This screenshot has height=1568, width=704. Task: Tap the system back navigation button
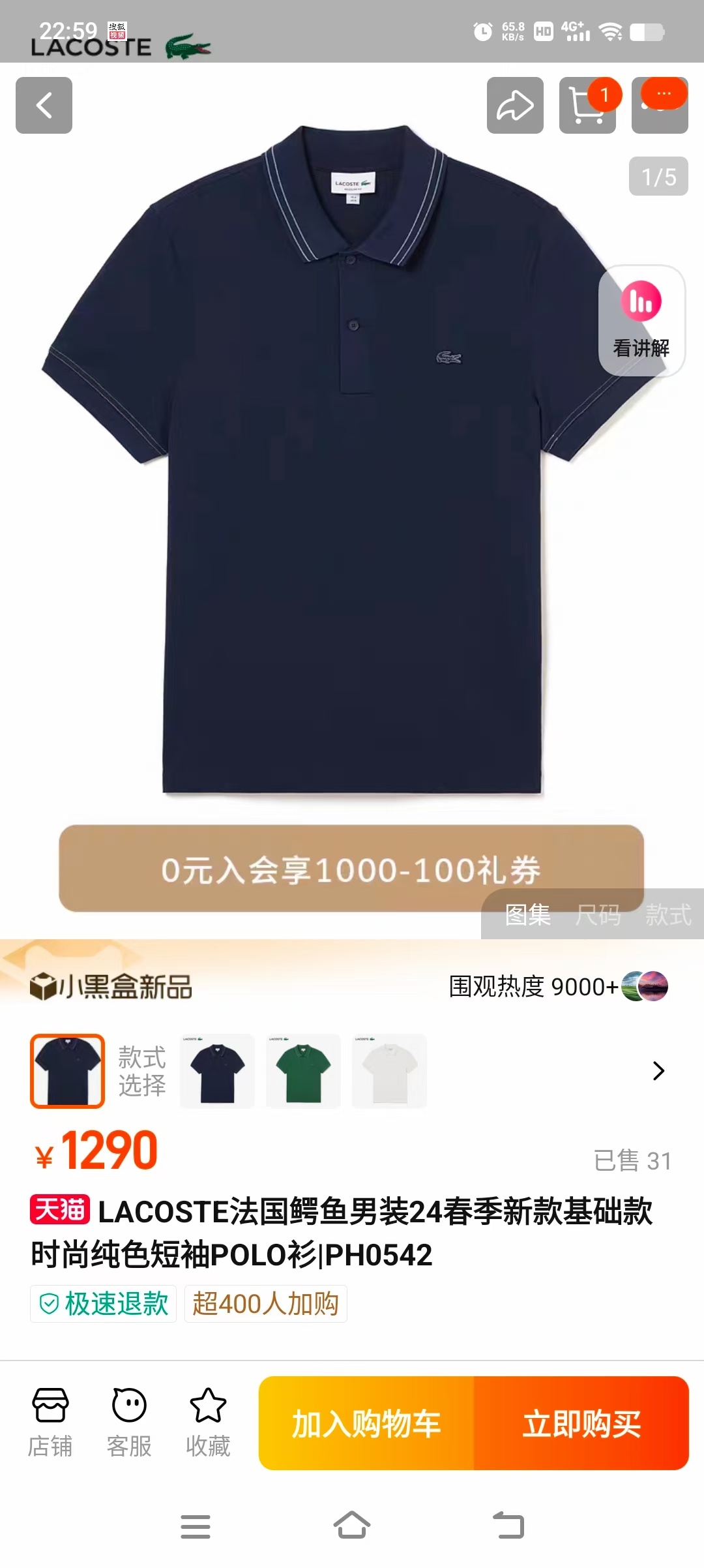(508, 1526)
